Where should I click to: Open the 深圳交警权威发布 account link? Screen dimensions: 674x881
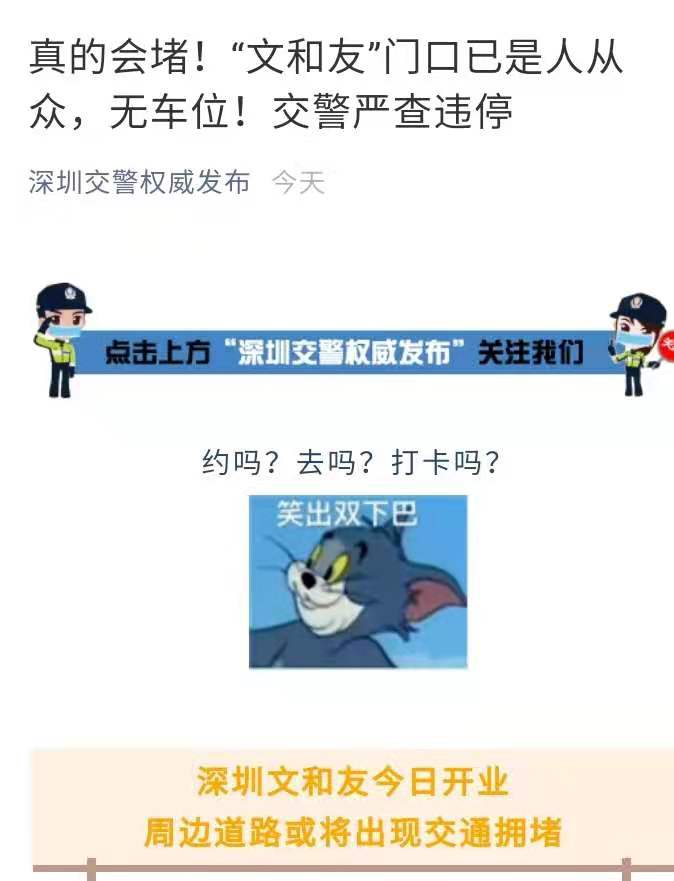[x=139, y=183]
